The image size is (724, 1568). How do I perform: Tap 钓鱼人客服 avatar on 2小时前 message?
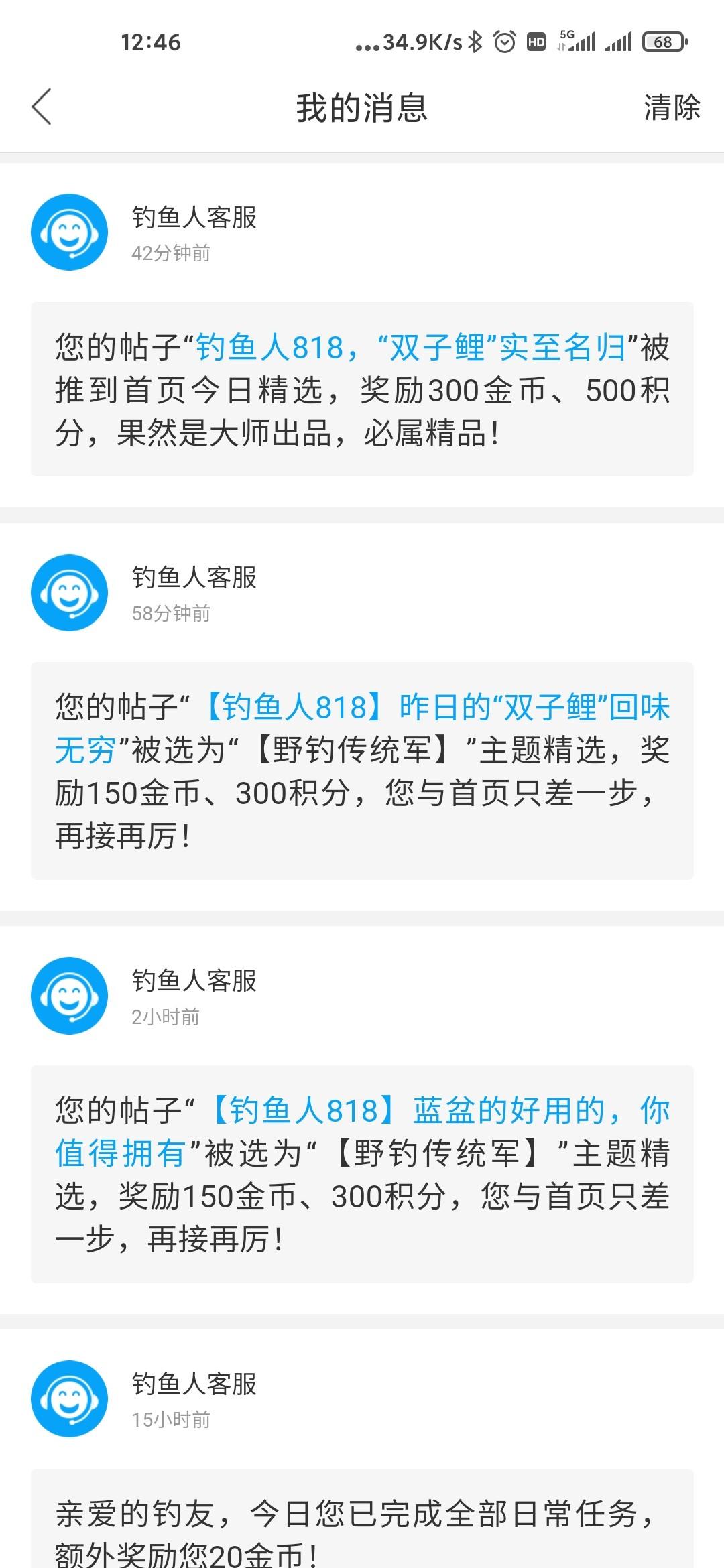[x=69, y=996]
